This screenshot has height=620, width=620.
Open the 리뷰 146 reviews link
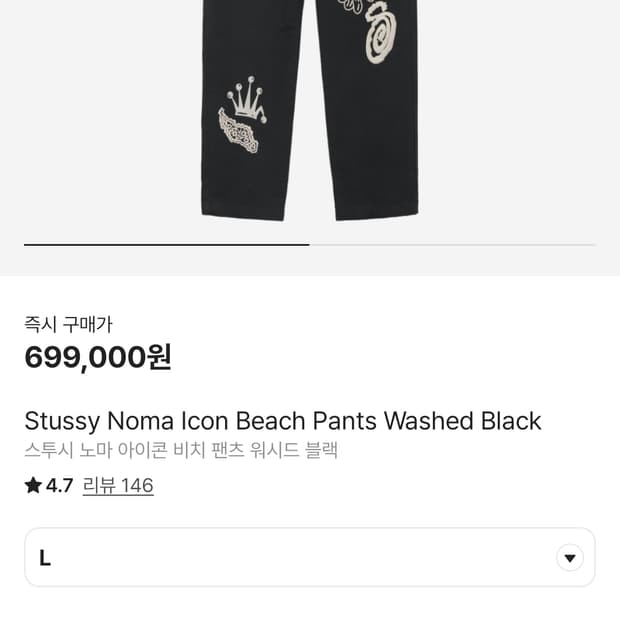click(118, 486)
